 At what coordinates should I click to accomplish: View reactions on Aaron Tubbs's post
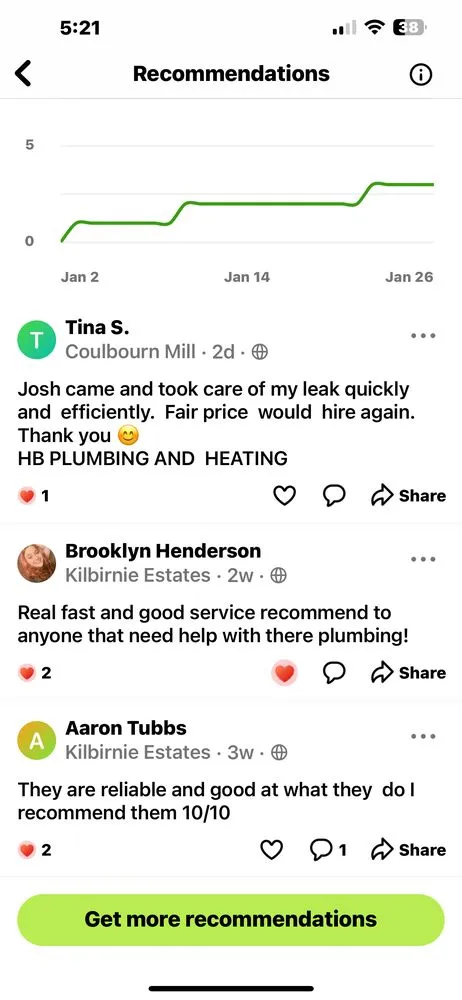(35, 849)
